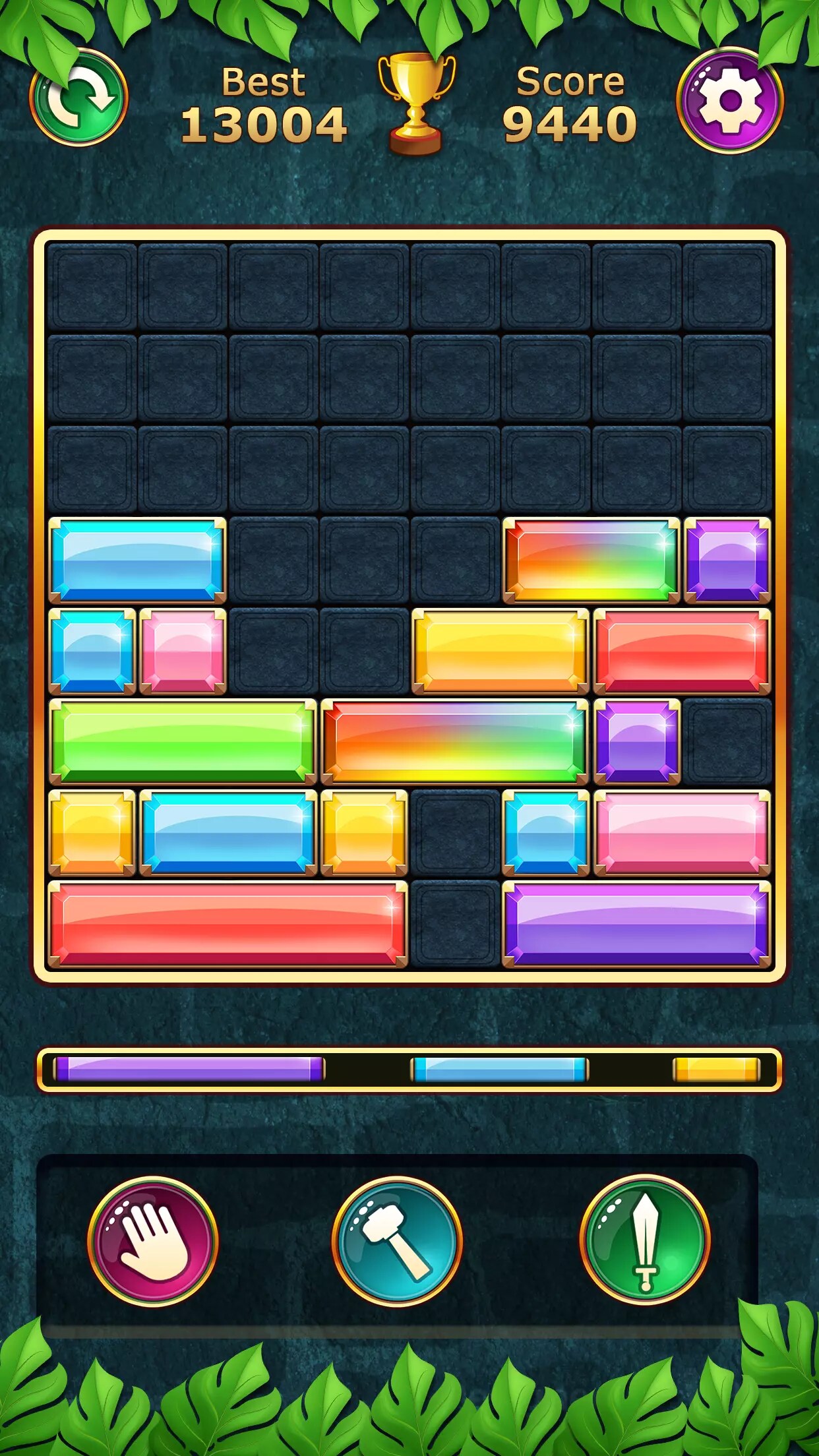
Task: Open the settings gear
Action: [x=730, y=101]
